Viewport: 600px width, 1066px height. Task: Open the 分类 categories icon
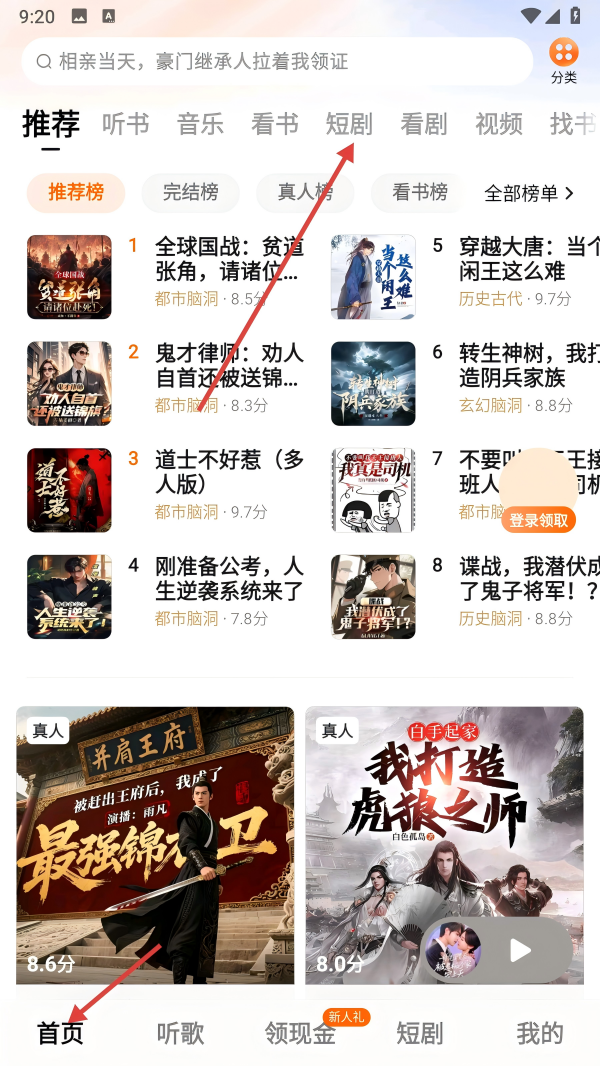[563, 60]
